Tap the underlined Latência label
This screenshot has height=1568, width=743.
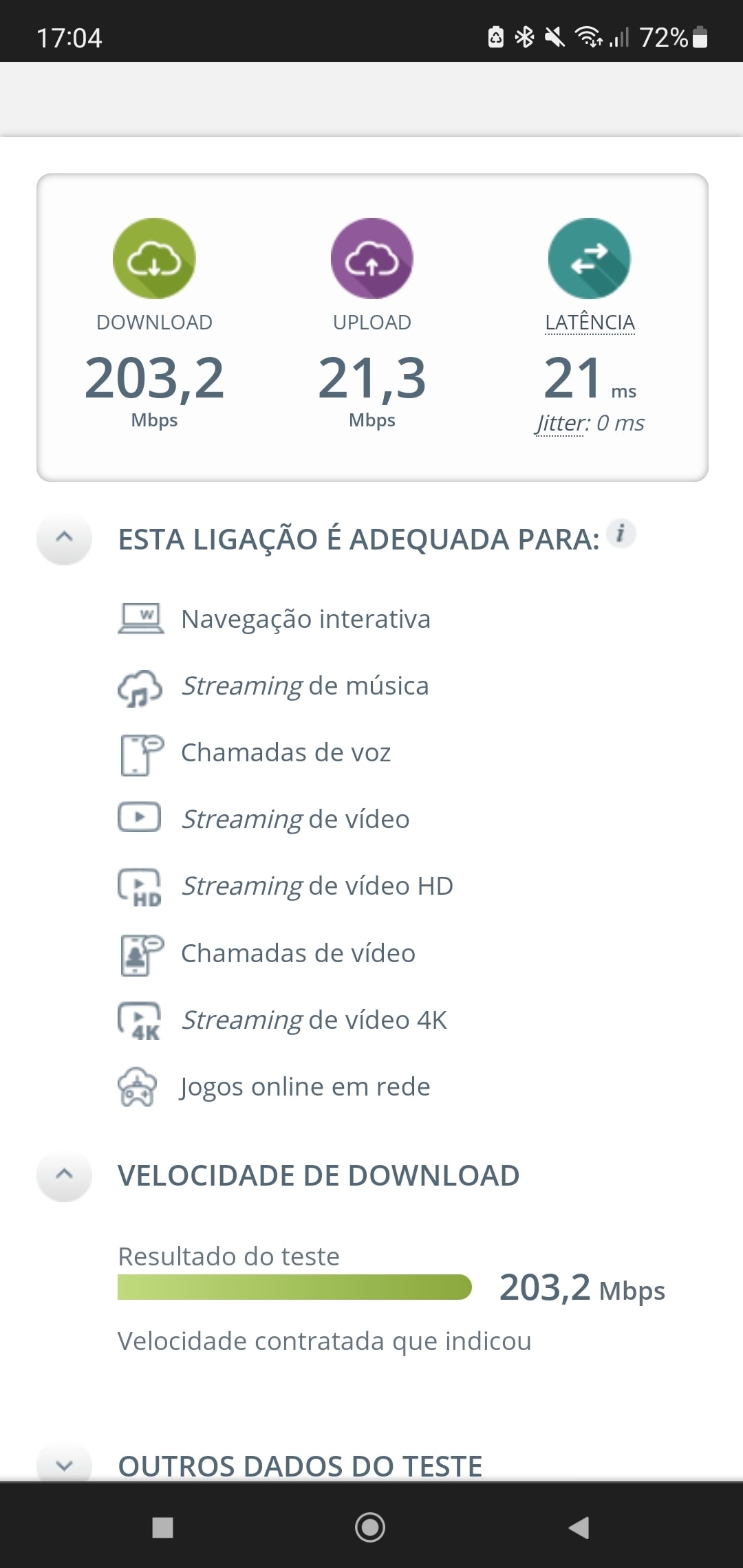click(590, 323)
